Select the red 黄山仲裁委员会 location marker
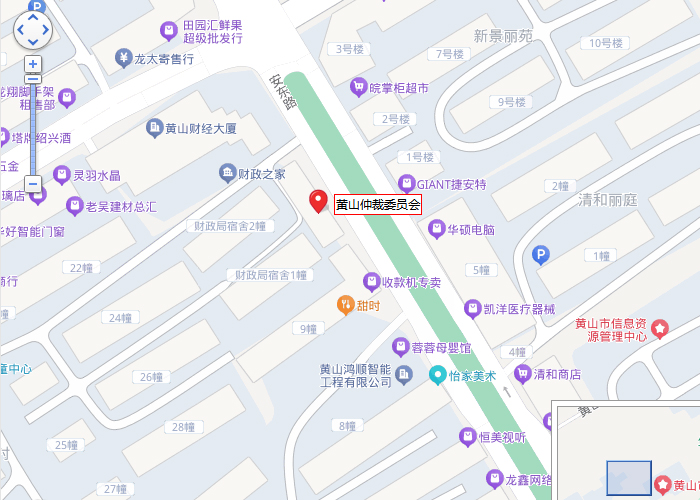700x500 pixels. tap(319, 201)
